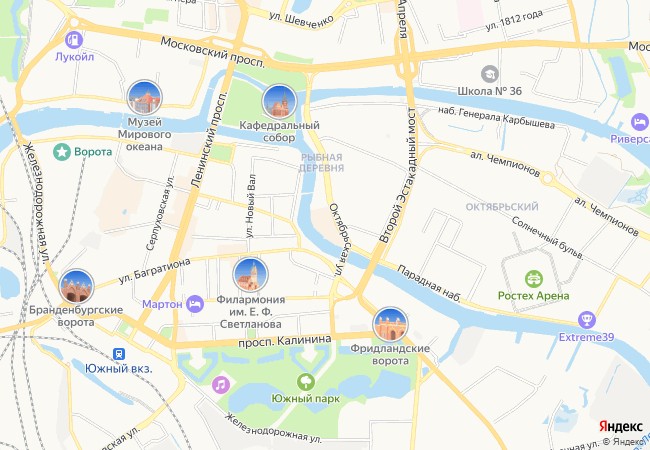This screenshot has height=450, width=650.
Task: Open the Extreme39 place marker
Action: coord(588,320)
